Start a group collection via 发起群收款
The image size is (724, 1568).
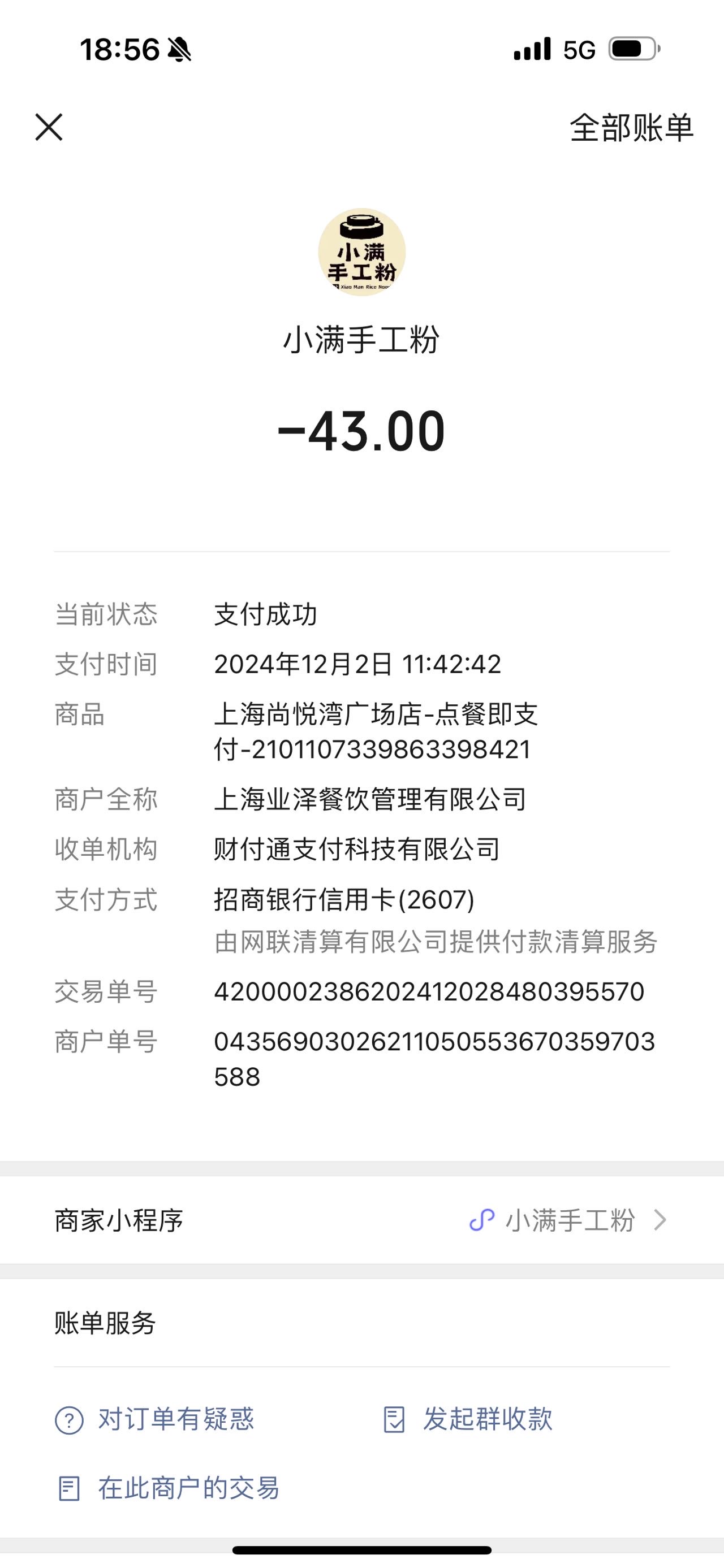pyautogui.click(x=468, y=1419)
